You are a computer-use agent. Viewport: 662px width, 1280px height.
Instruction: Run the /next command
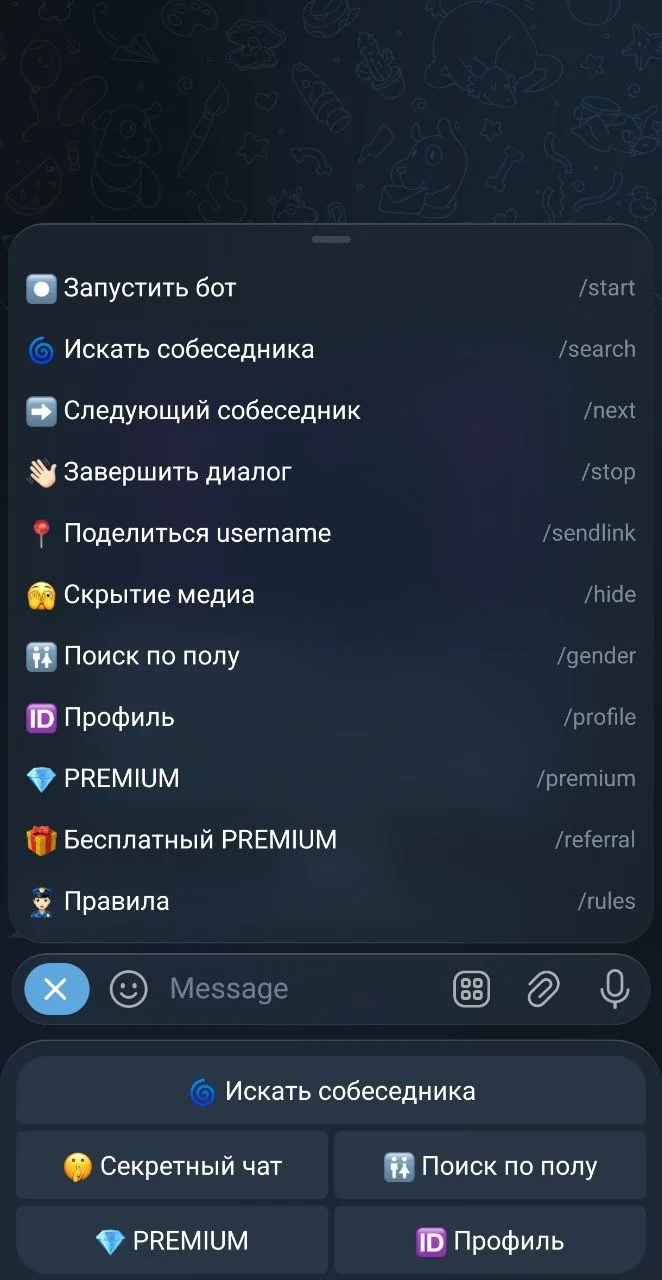coord(331,411)
